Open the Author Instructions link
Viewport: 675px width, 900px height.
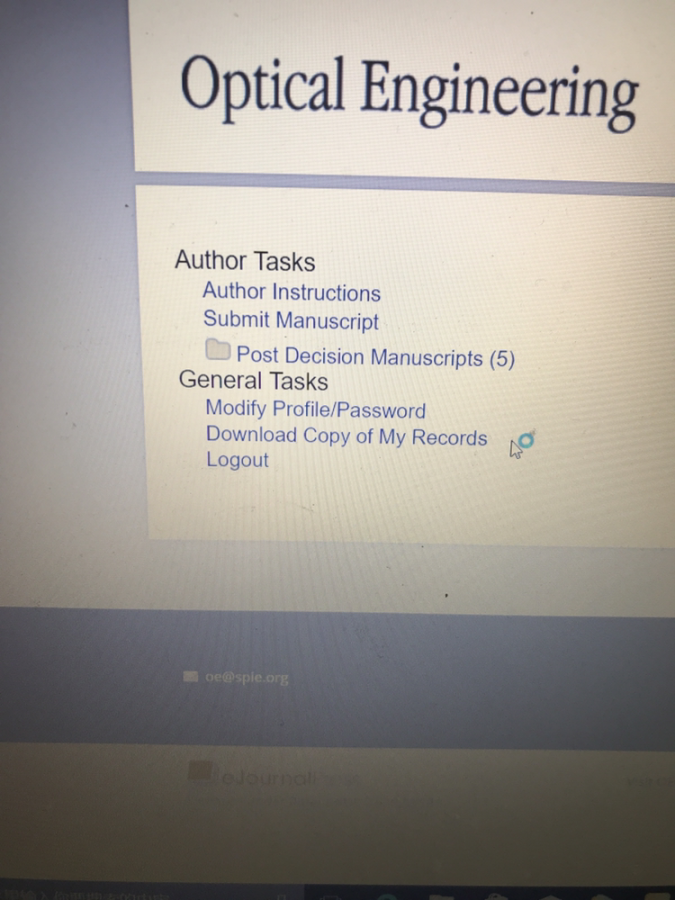[291, 293]
